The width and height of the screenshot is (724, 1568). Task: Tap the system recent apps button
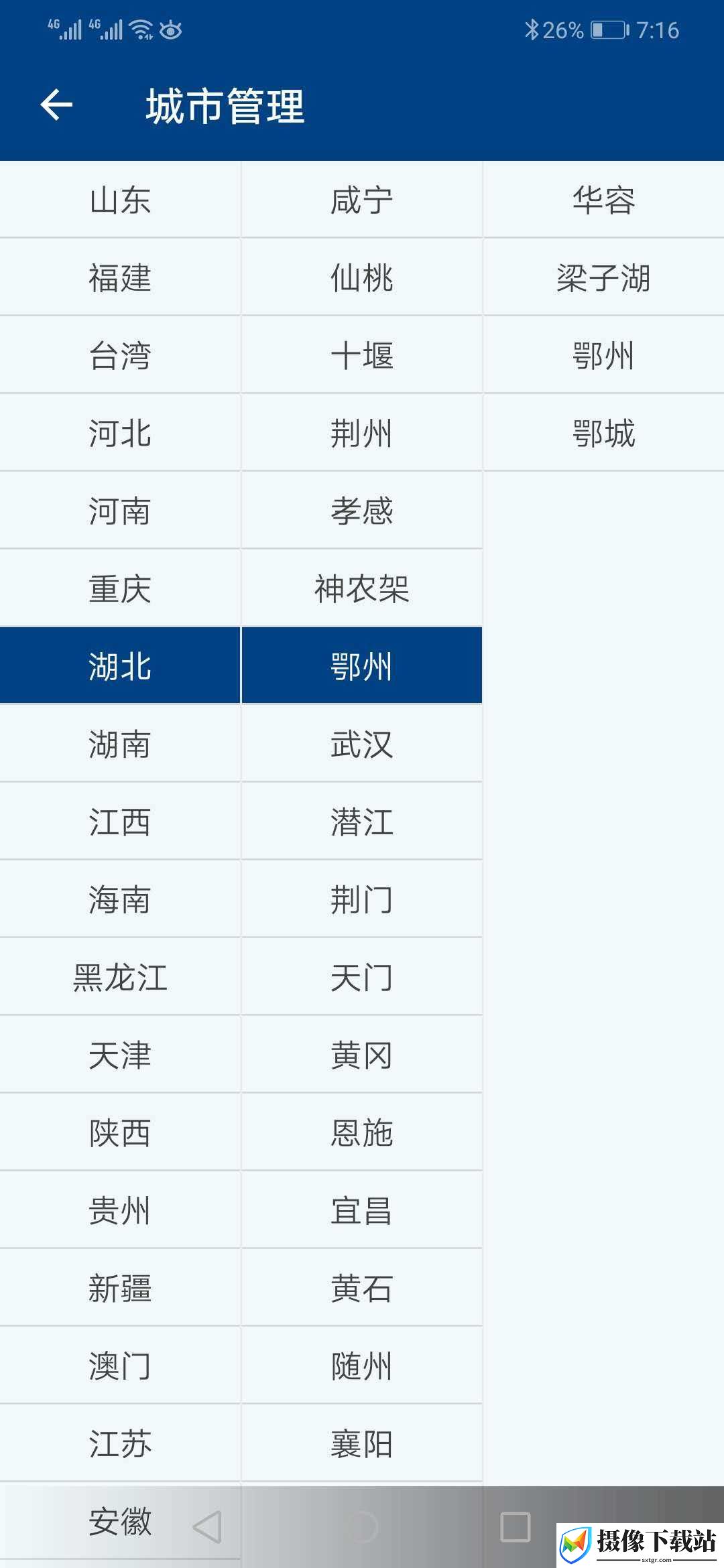[x=516, y=1527]
